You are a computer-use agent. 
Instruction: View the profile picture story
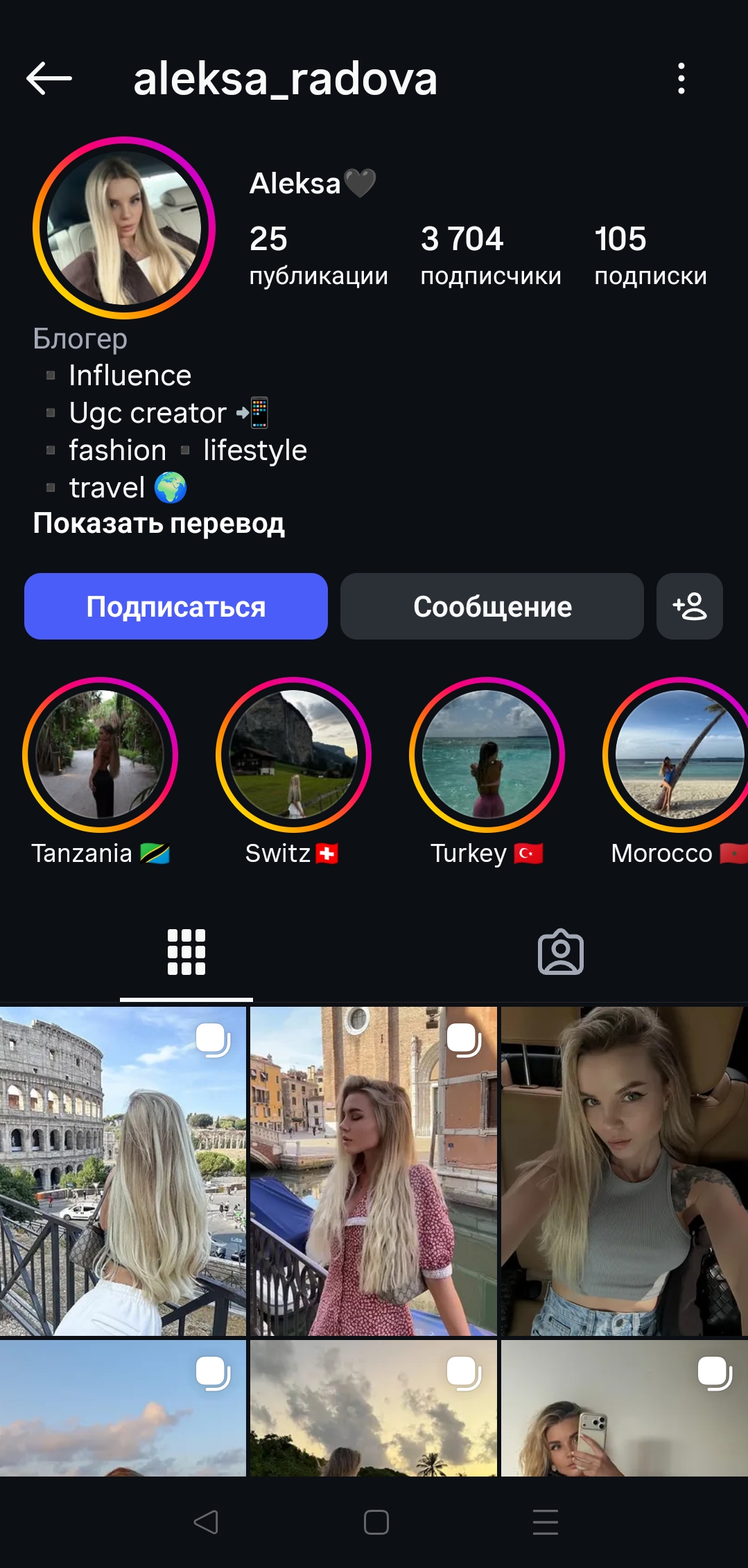coord(124,228)
